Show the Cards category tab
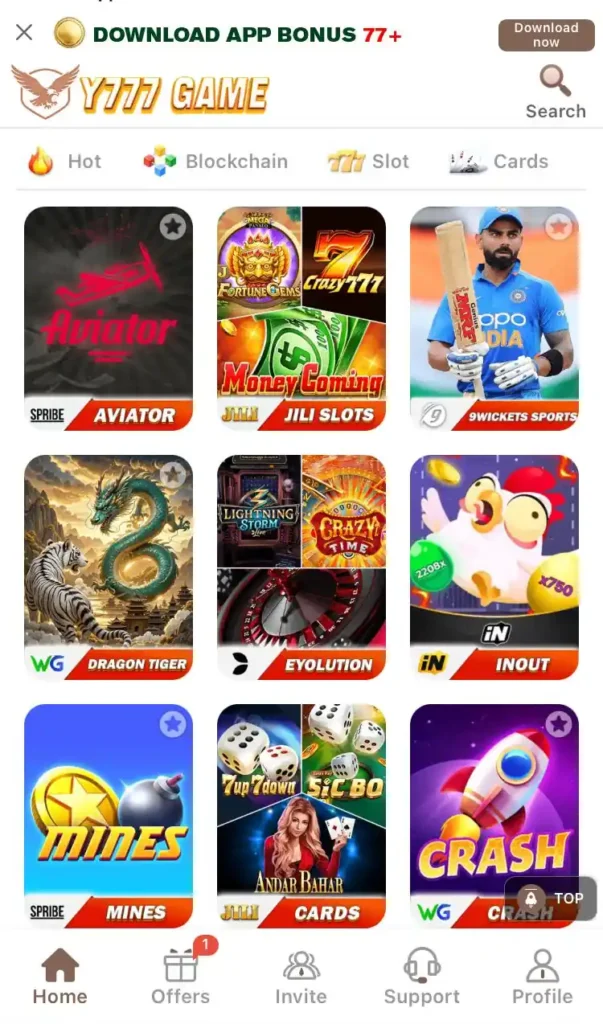Screen dimensions: 603x1024 [499, 161]
